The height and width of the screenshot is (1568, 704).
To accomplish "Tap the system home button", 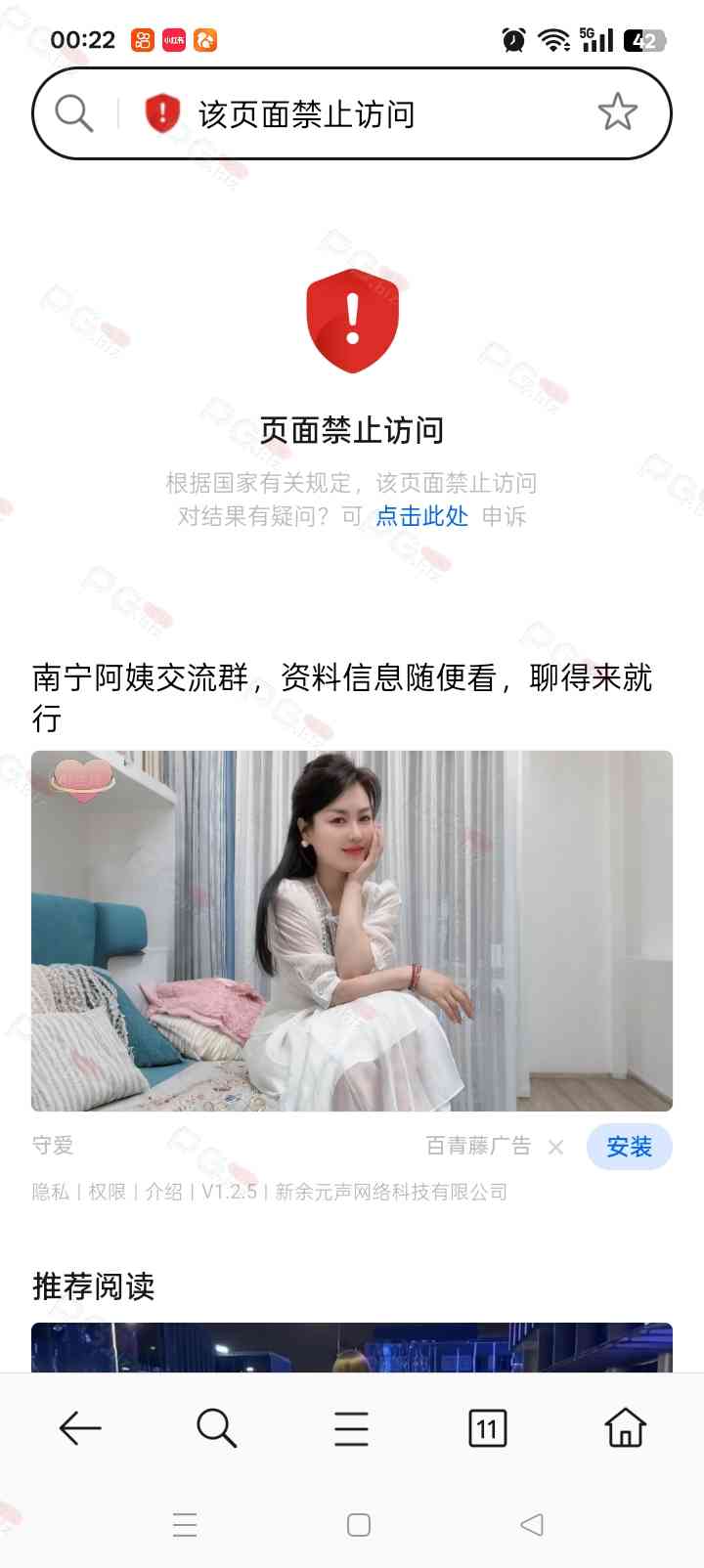I will (x=359, y=1525).
